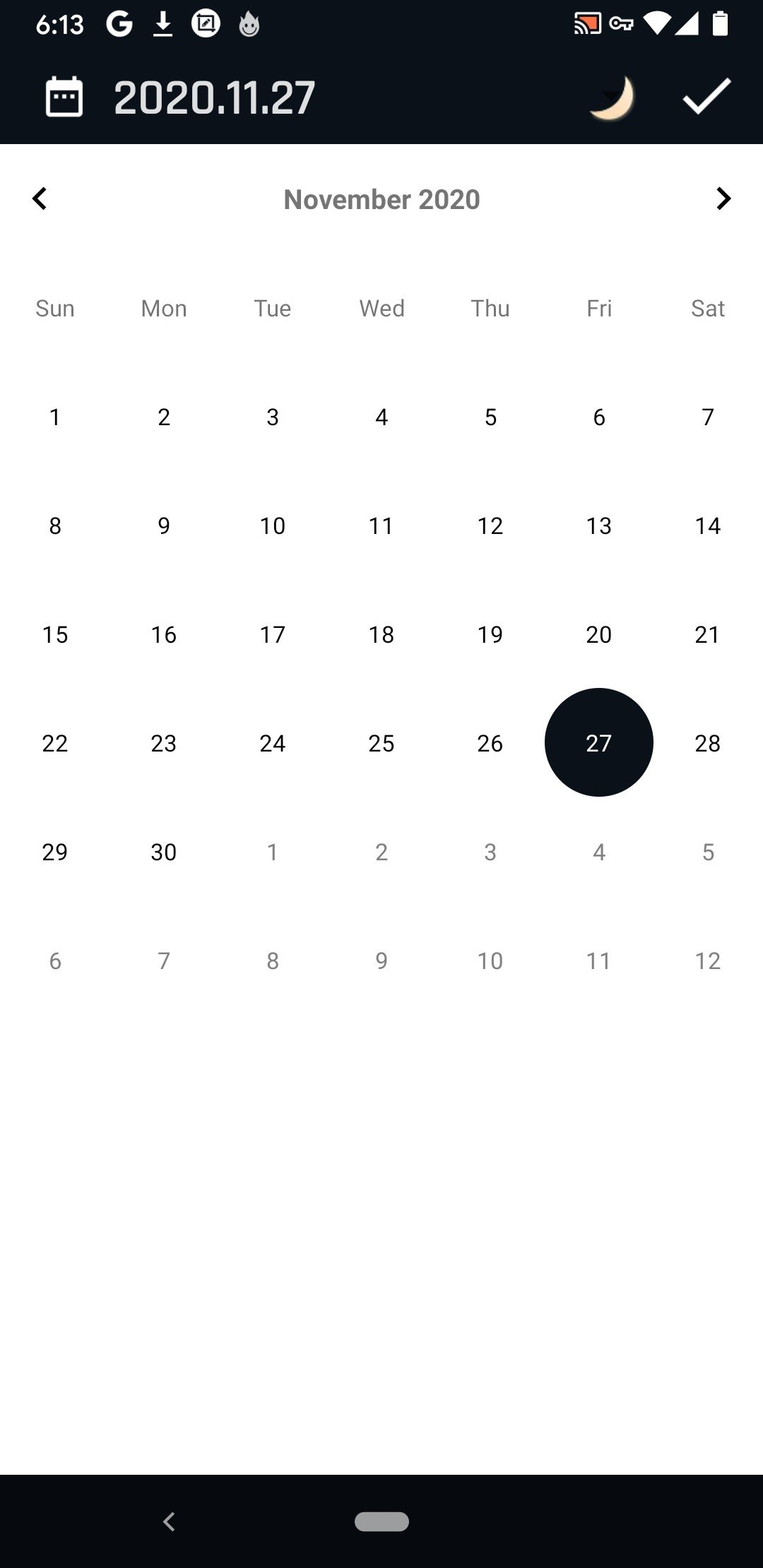The width and height of the screenshot is (763, 1568).
Task: Pick November 22
Action: (55, 743)
